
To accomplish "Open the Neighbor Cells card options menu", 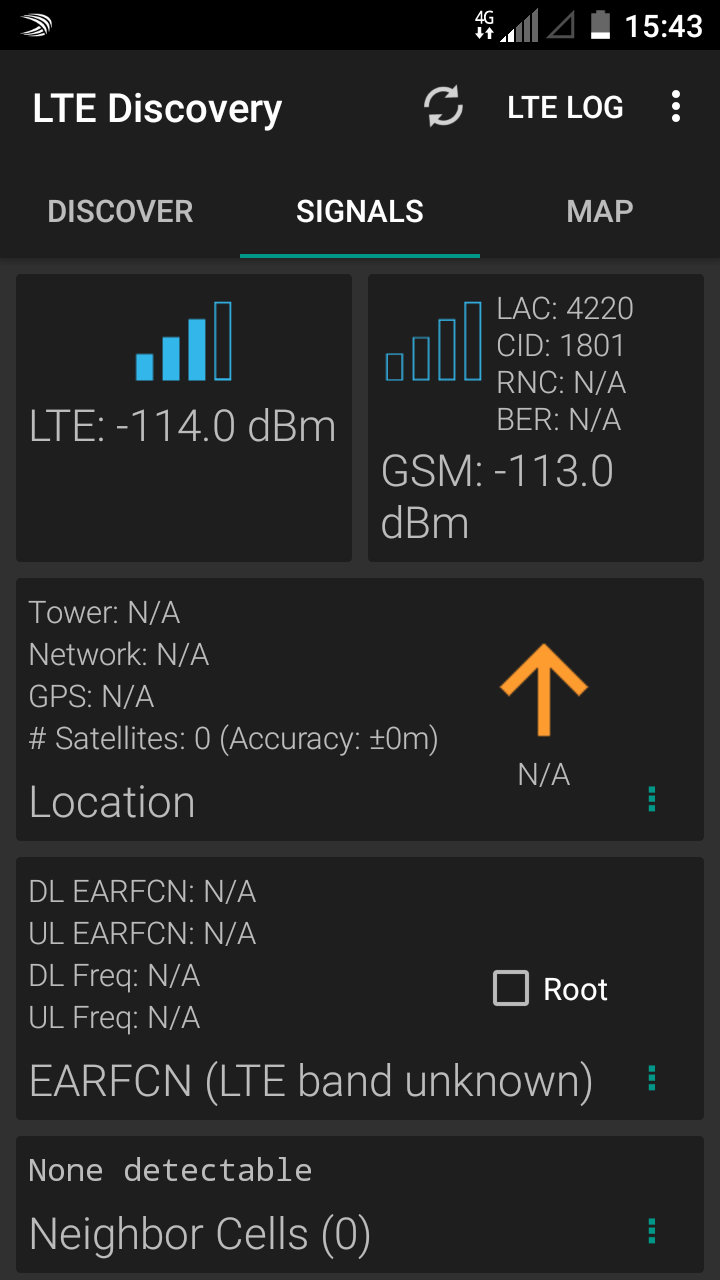I will point(652,1231).
